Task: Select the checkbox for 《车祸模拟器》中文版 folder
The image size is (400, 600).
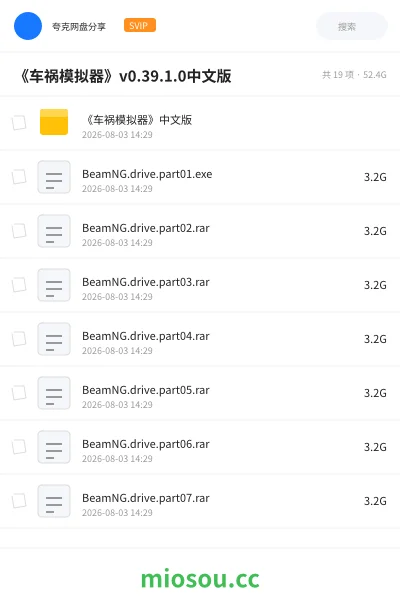Action: [19, 123]
